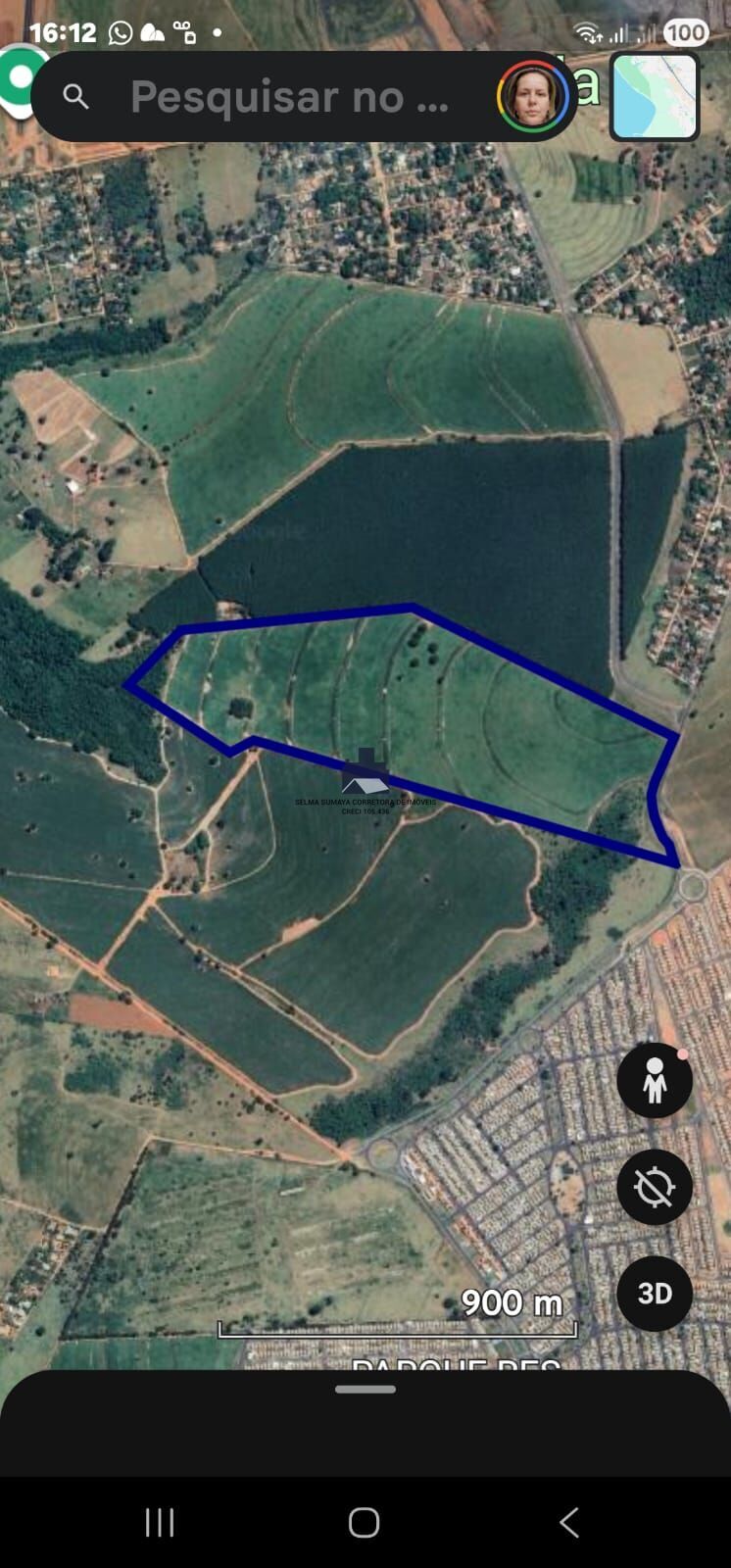Activate the Street View pegman button
This screenshot has width=731, height=1568.
click(x=655, y=1080)
